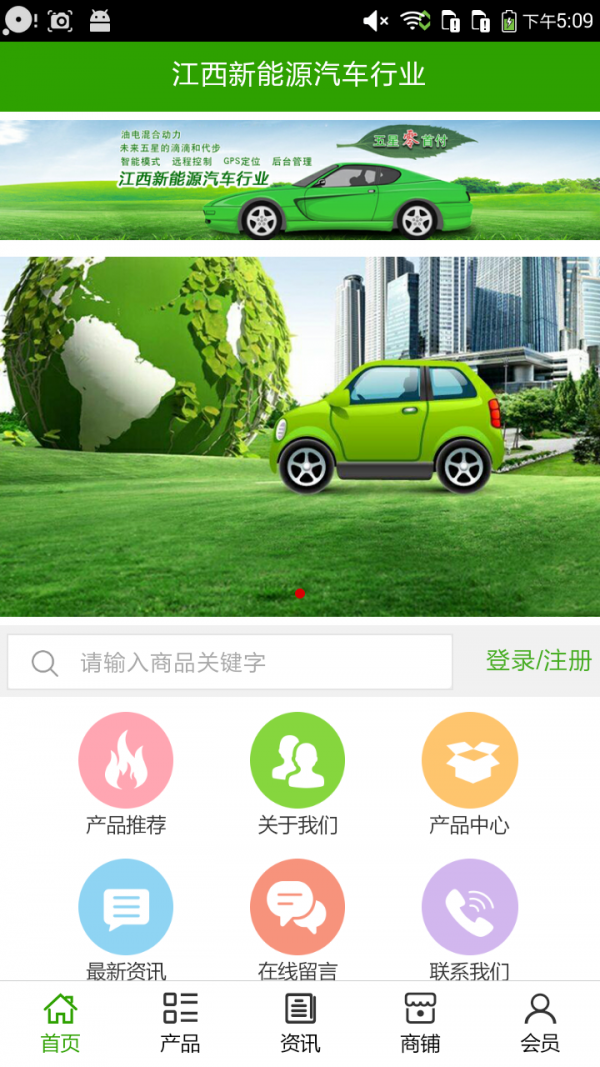
Task: Open the top 江西新能源汽车行业 ad banner
Action: 300,179
